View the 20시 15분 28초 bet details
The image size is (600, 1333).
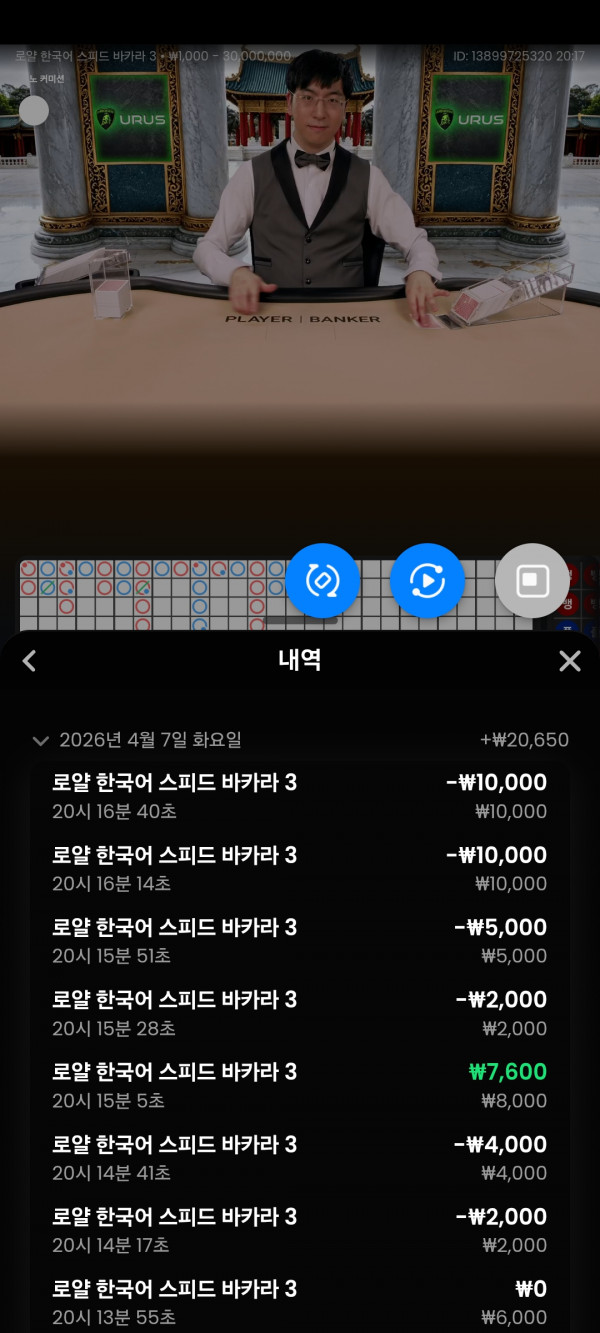[x=300, y=1013]
